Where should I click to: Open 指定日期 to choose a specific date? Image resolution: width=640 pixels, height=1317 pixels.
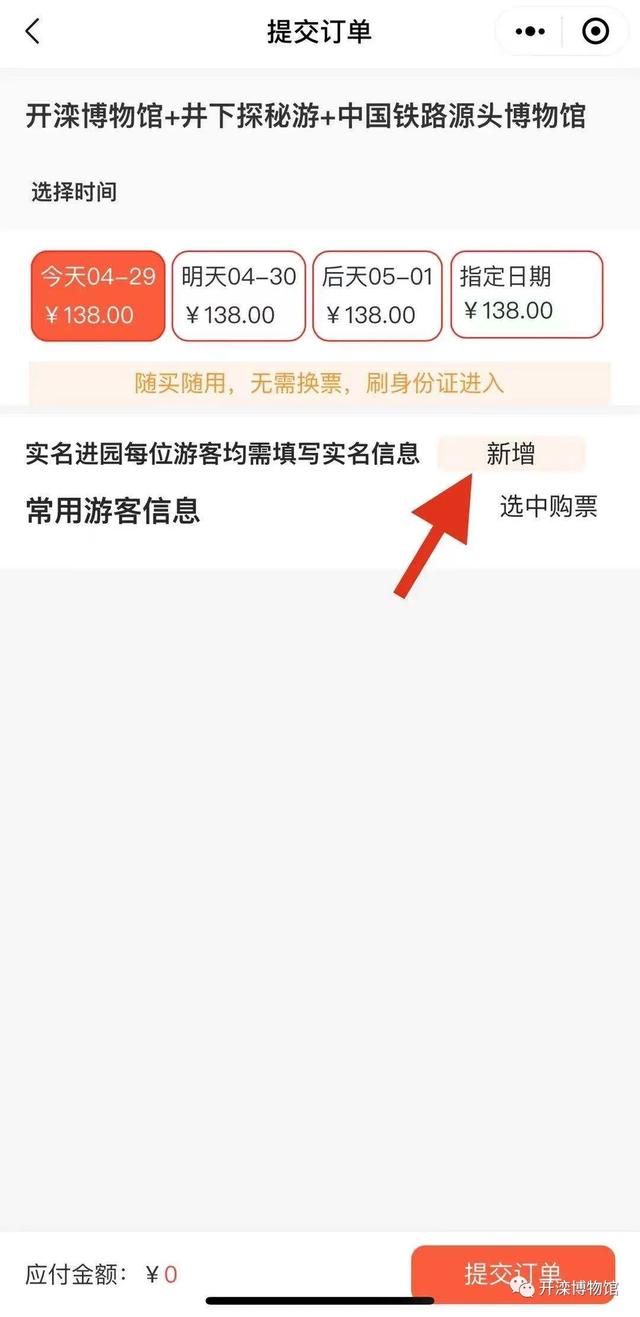(527, 294)
